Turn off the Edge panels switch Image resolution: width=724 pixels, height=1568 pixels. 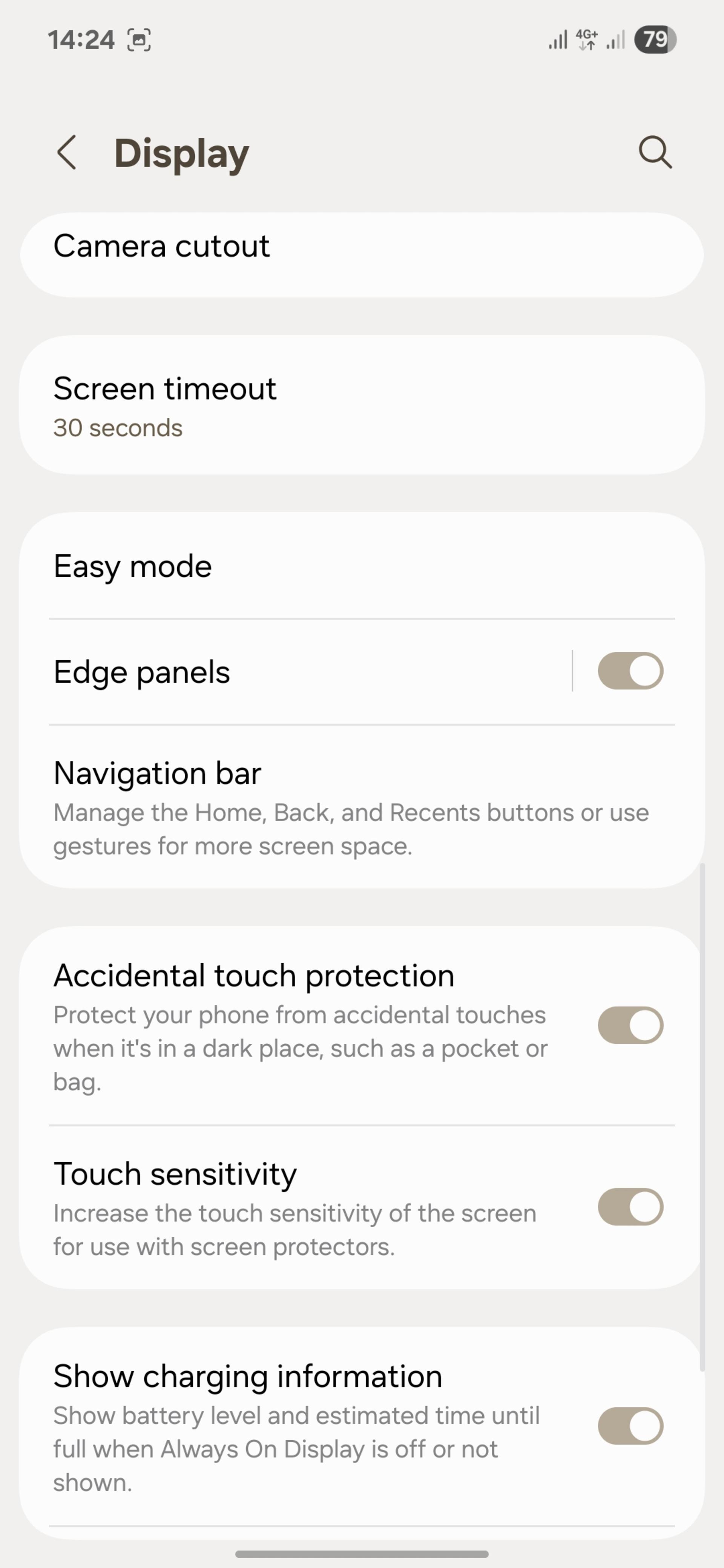point(630,671)
